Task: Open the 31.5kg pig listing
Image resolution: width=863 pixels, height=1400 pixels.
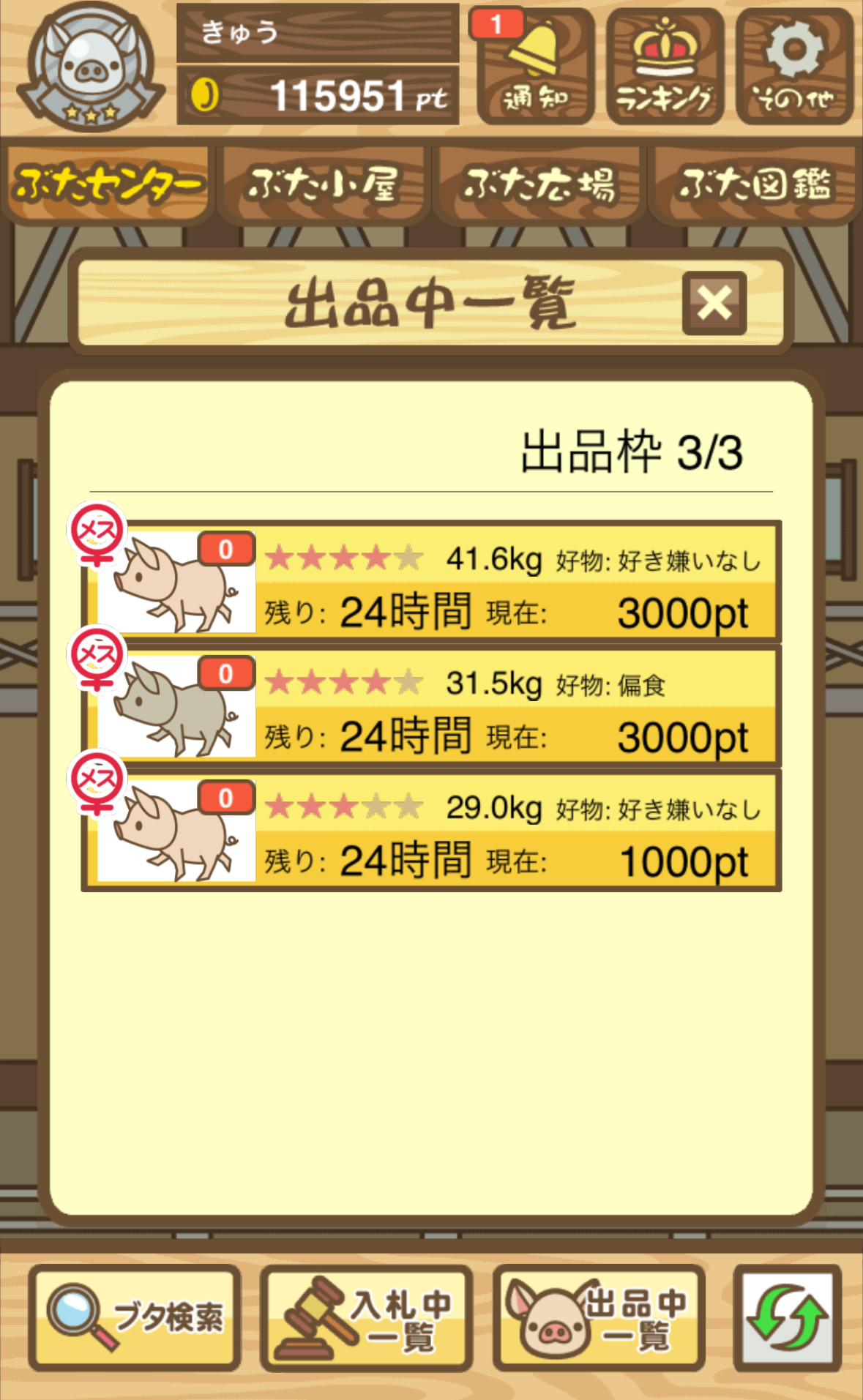Action: pyautogui.click(x=432, y=706)
